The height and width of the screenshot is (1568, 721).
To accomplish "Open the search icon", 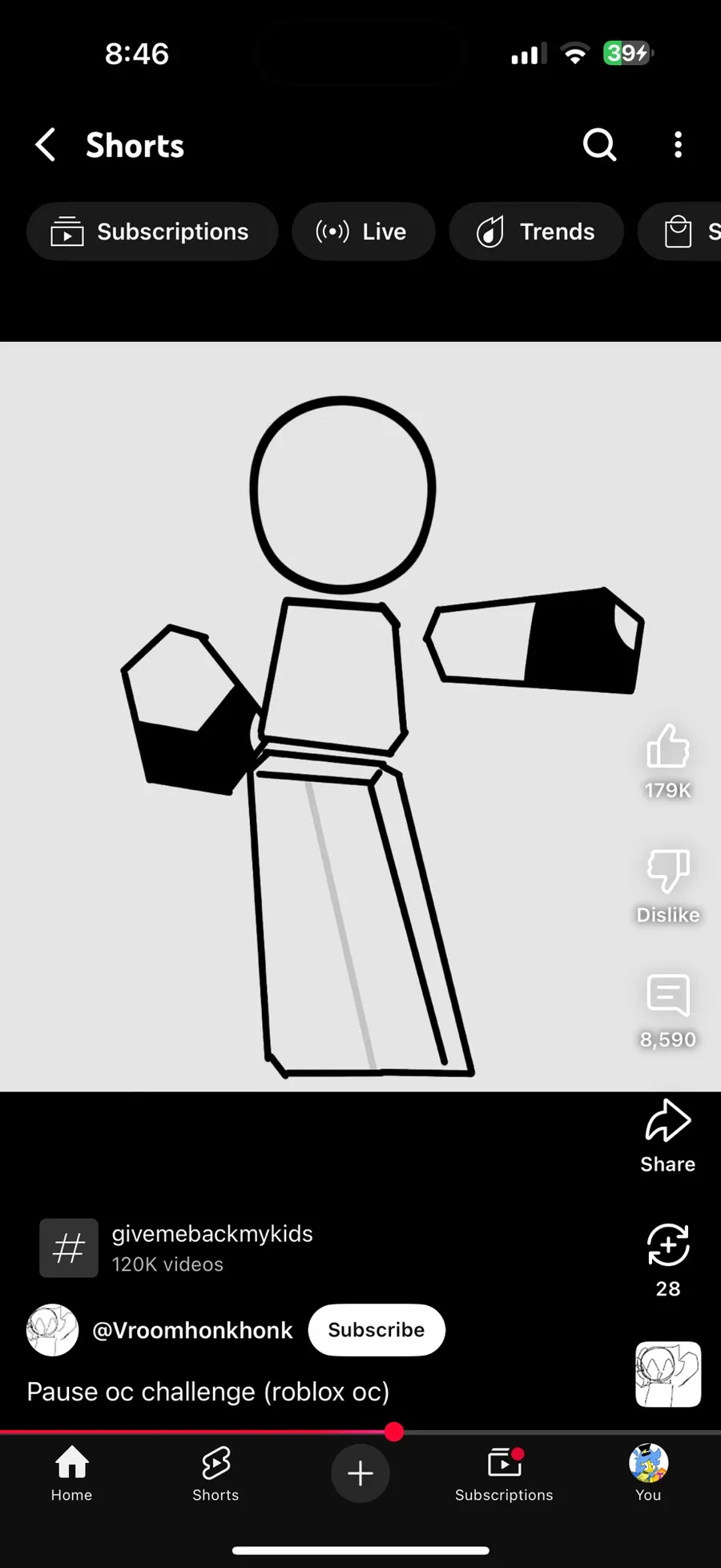I will click(598, 145).
